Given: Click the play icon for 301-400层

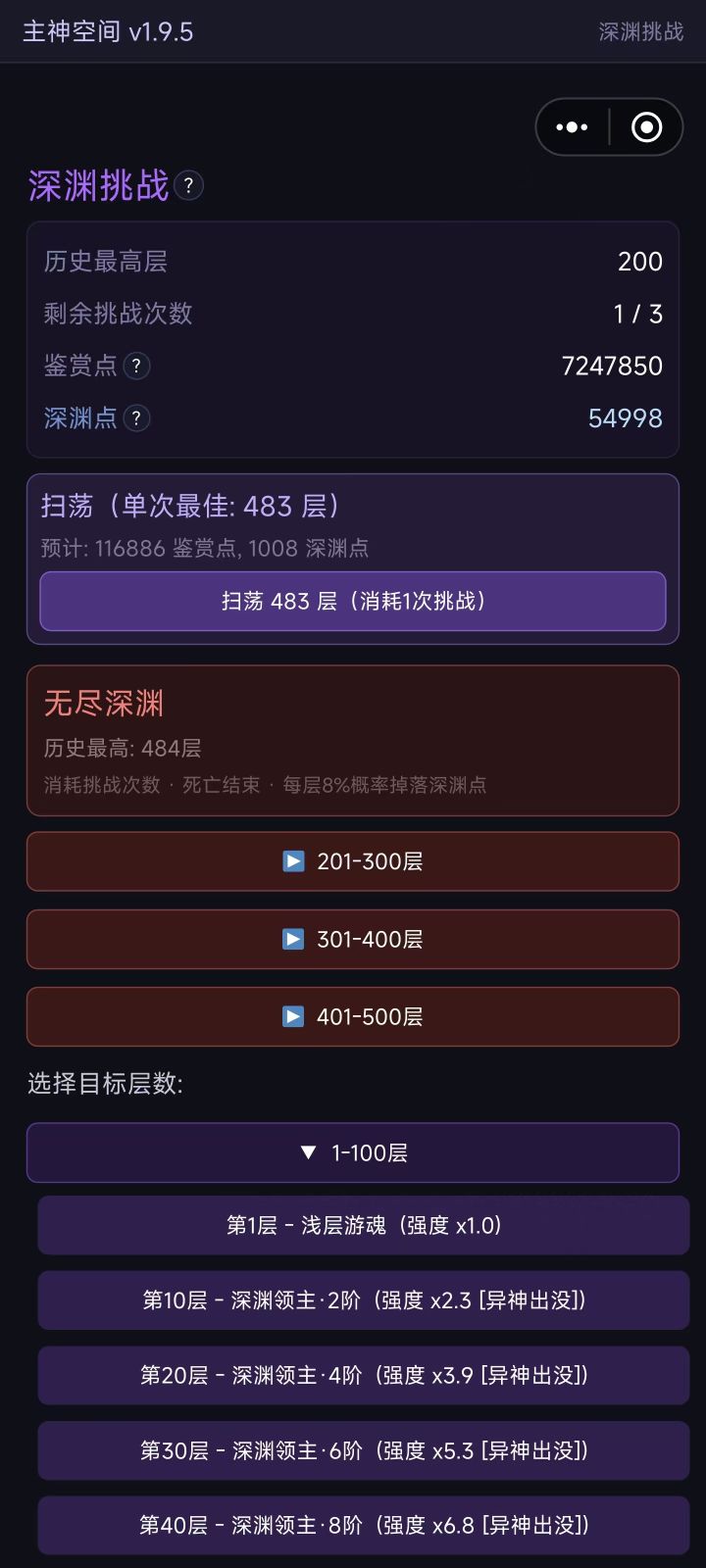Looking at the screenshot, I should pyautogui.click(x=293, y=939).
